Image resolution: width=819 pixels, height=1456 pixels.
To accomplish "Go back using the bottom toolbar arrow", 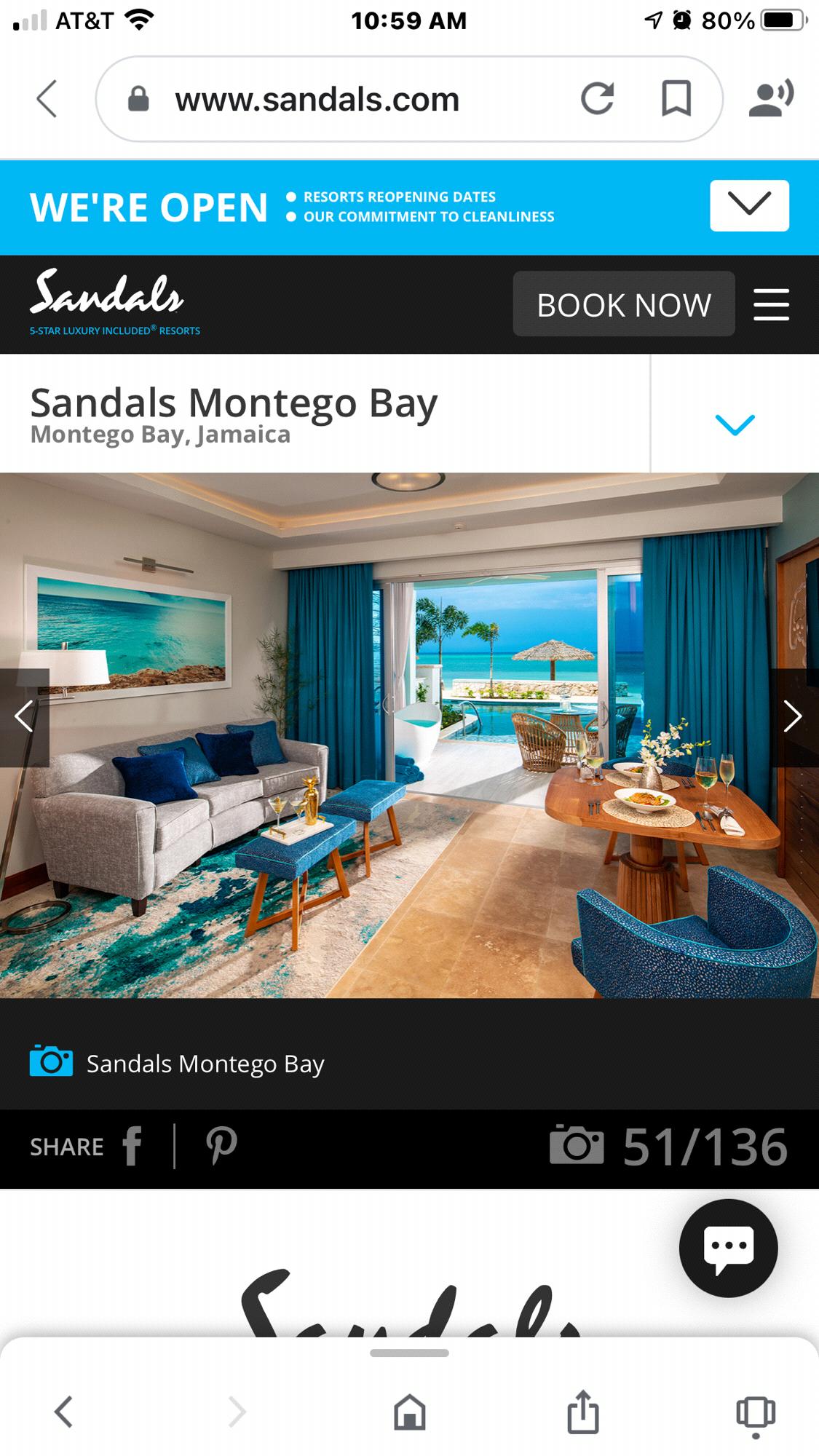I will (x=64, y=1412).
